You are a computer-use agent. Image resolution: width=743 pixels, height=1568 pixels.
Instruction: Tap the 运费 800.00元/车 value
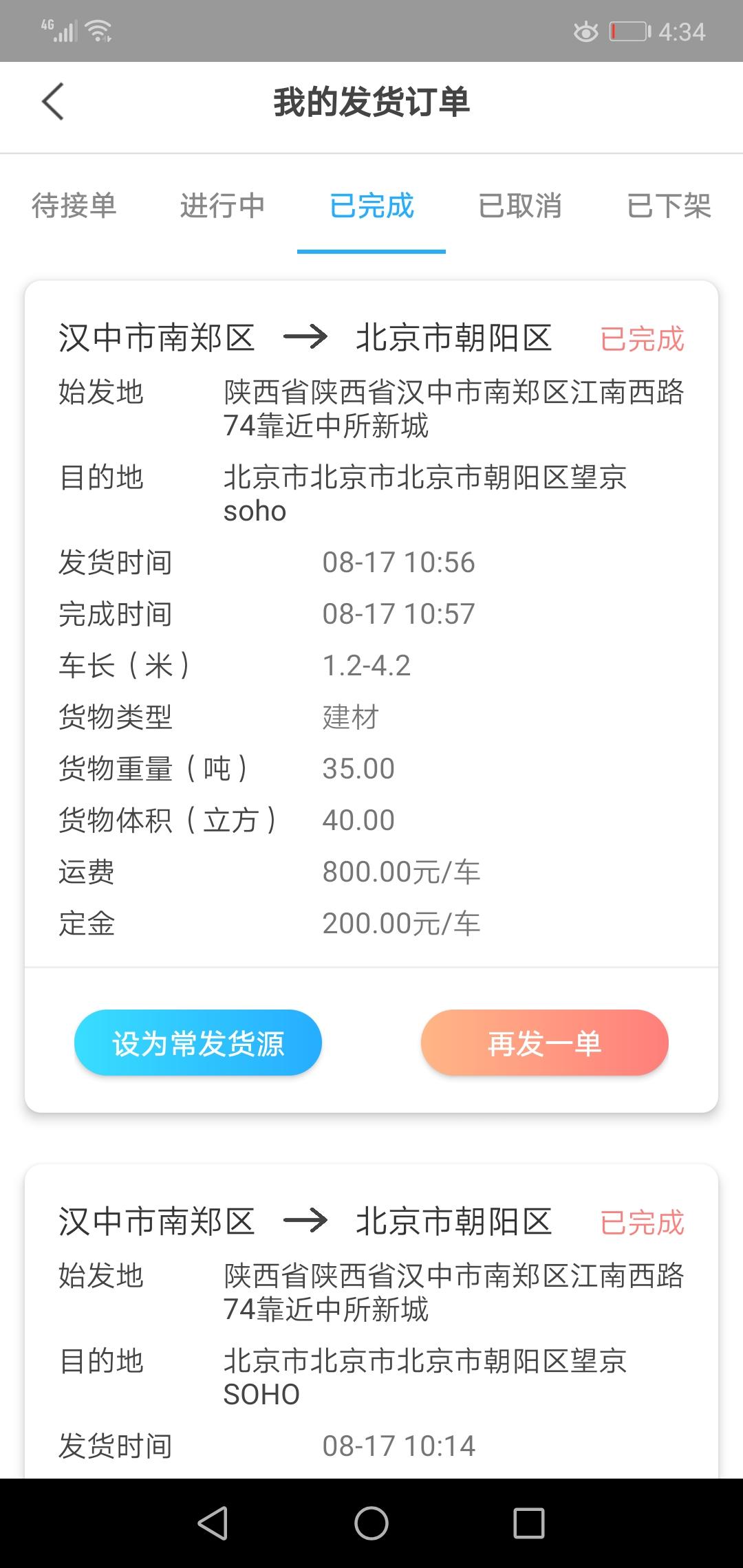tap(402, 871)
